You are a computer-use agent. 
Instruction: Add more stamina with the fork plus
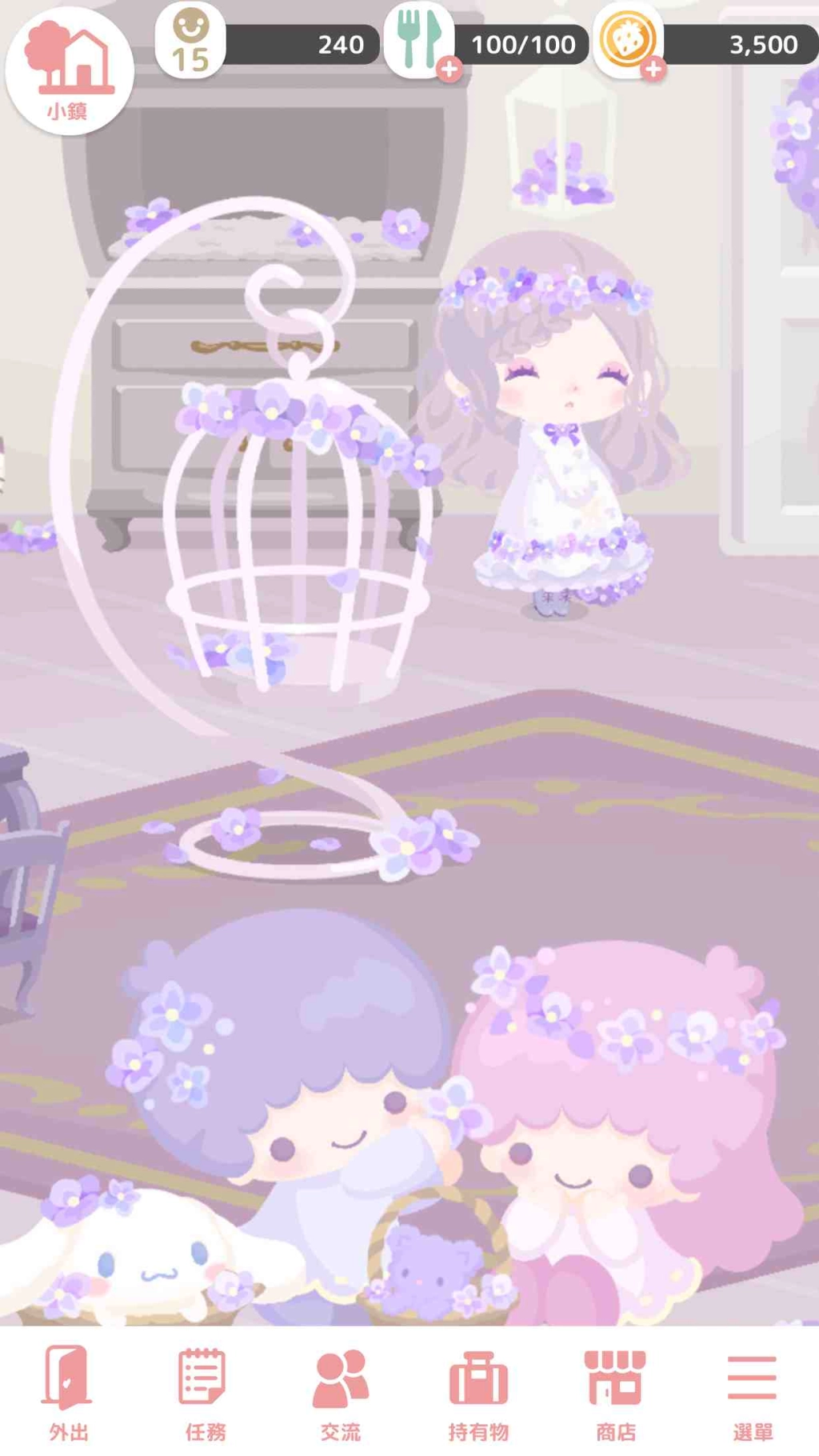click(x=449, y=70)
